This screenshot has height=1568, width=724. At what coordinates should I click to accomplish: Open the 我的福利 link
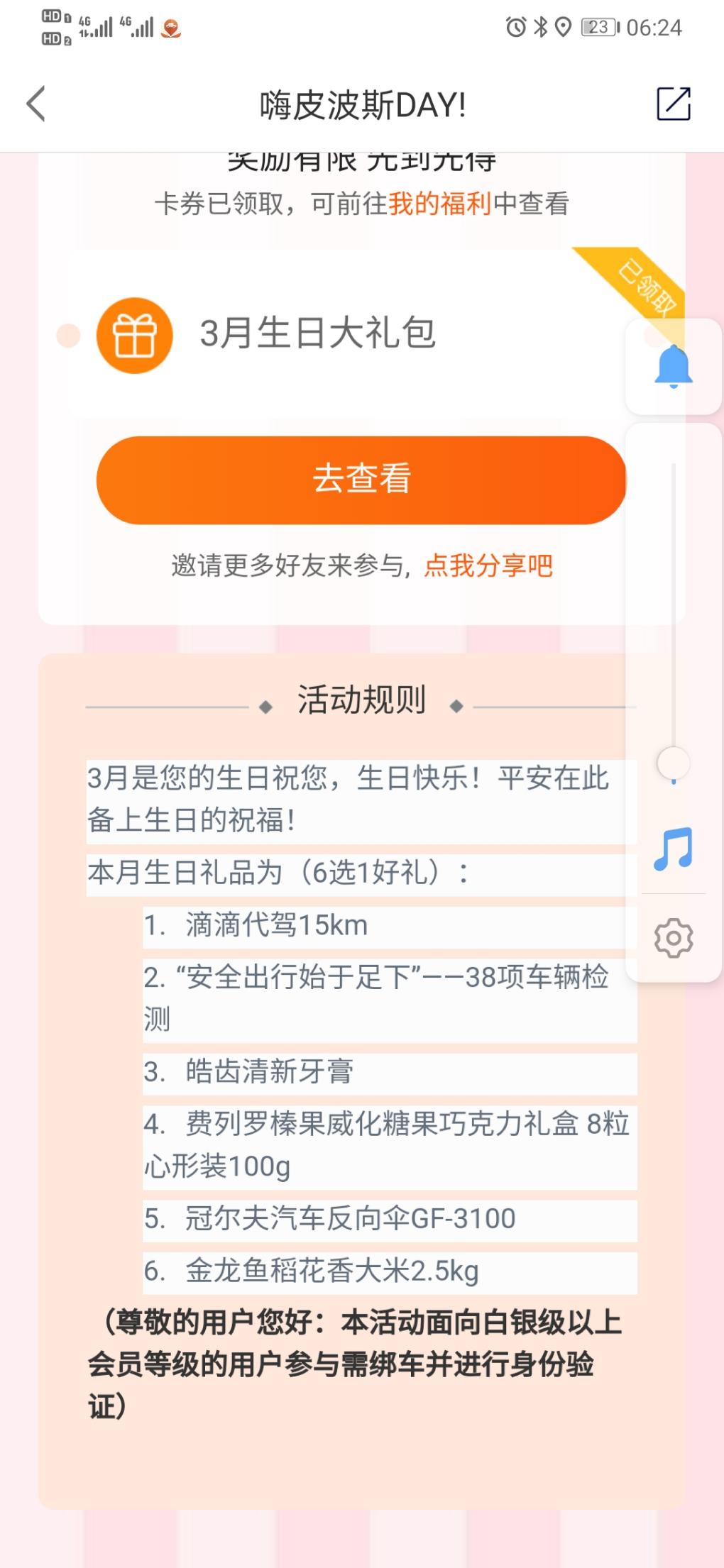coord(439,204)
